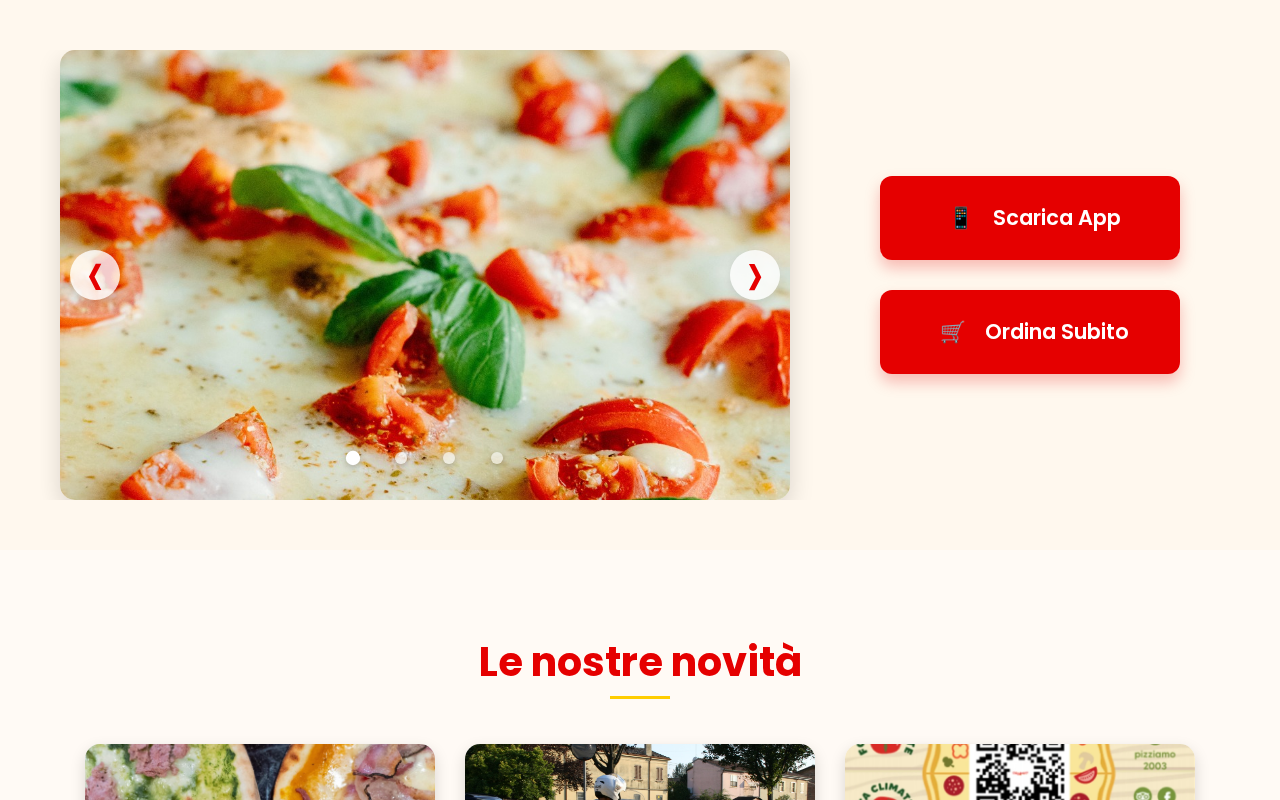Jump to the second carousel slide dot
The height and width of the screenshot is (800, 1280).
(x=401, y=458)
